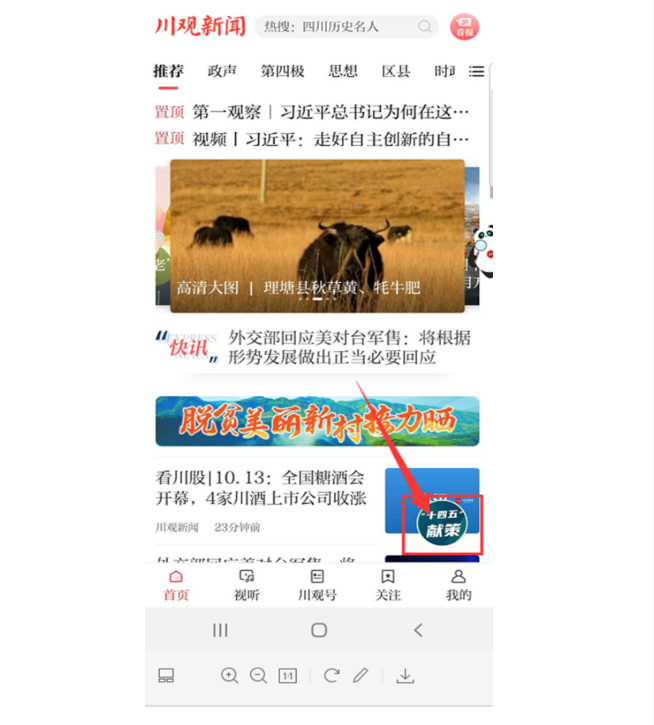
Task: Tap the system home button
Action: tap(319, 630)
